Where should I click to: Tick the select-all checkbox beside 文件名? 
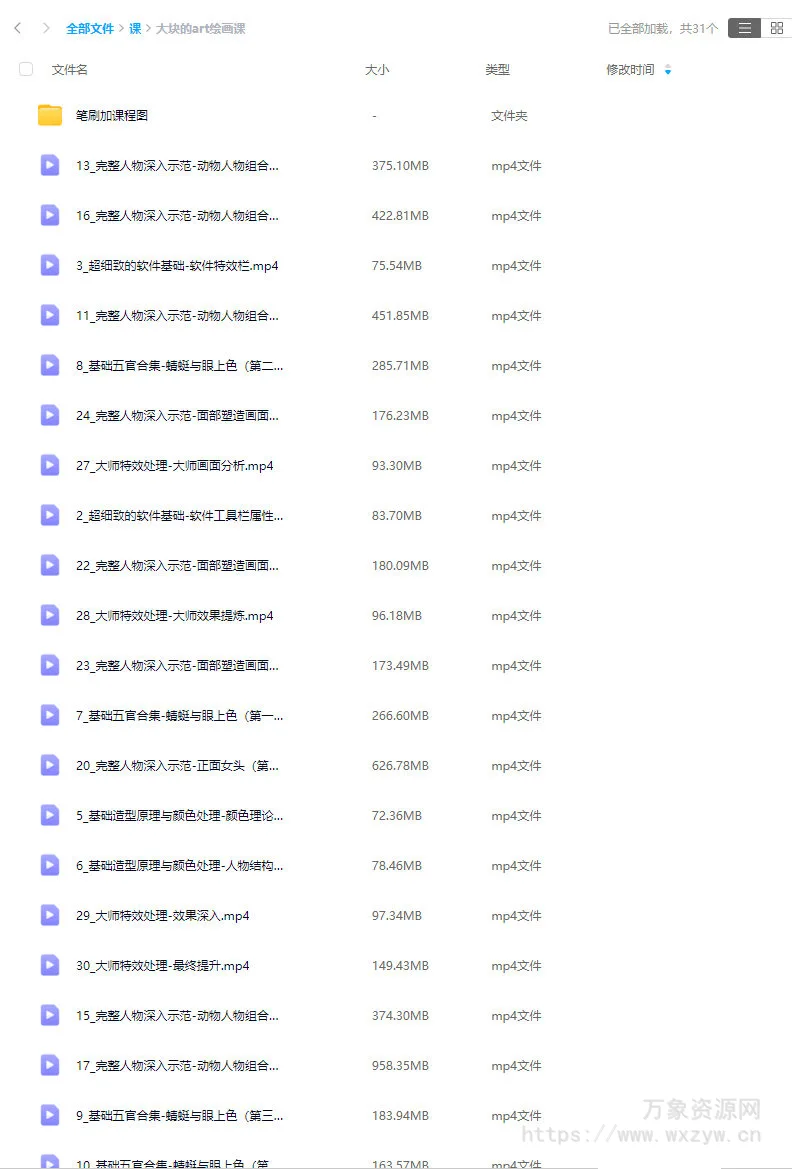tap(26, 69)
